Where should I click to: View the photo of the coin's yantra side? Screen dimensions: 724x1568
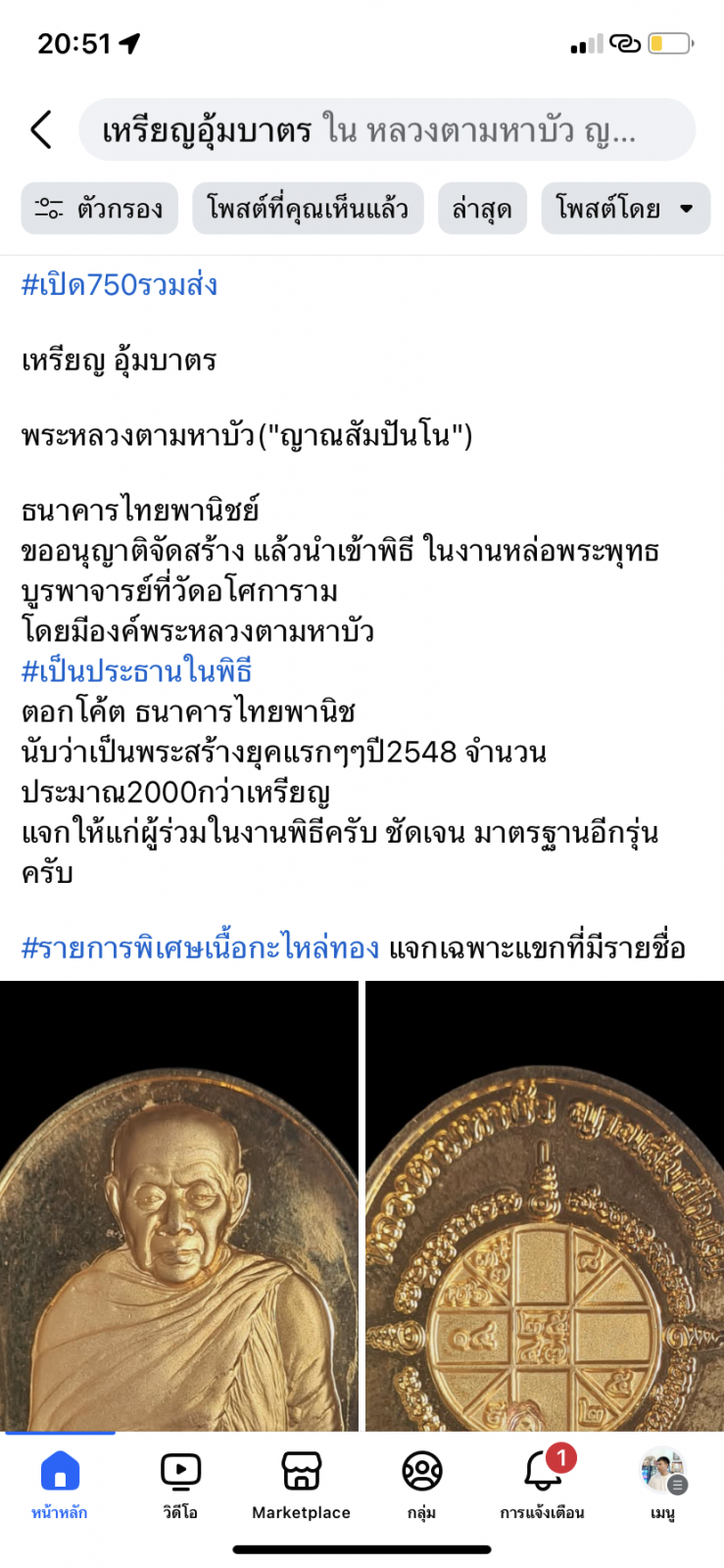[x=545, y=1205]
